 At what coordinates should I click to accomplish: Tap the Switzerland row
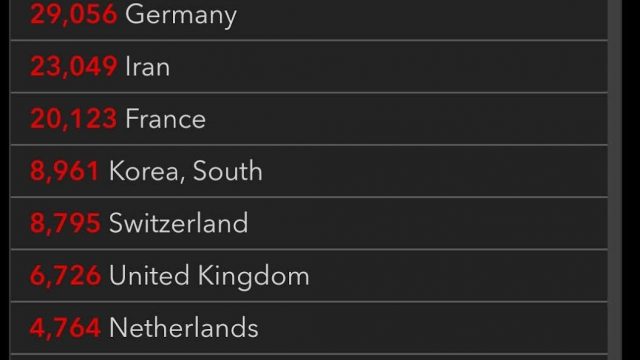coord(309,223)
